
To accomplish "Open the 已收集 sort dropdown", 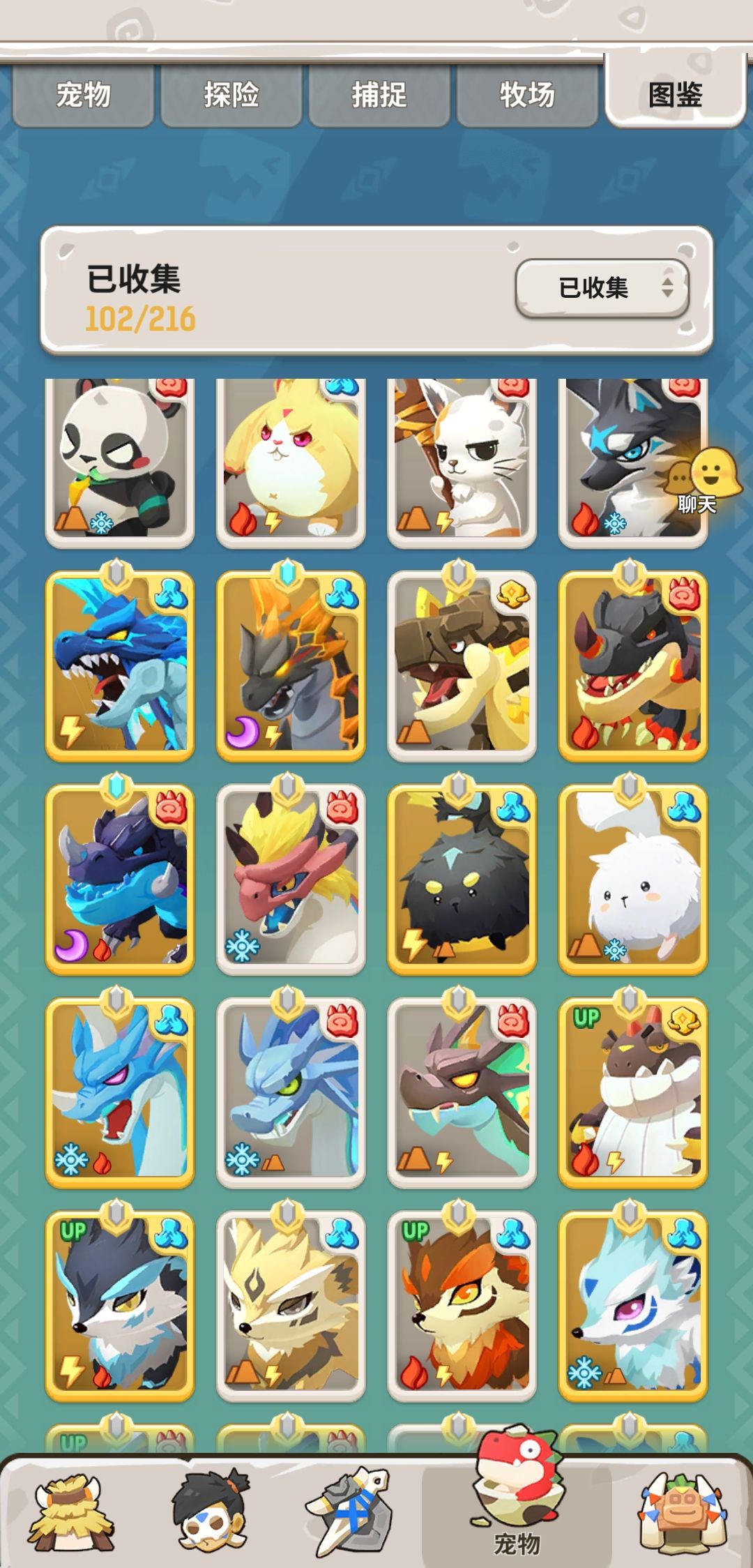I will pos(604,288).
